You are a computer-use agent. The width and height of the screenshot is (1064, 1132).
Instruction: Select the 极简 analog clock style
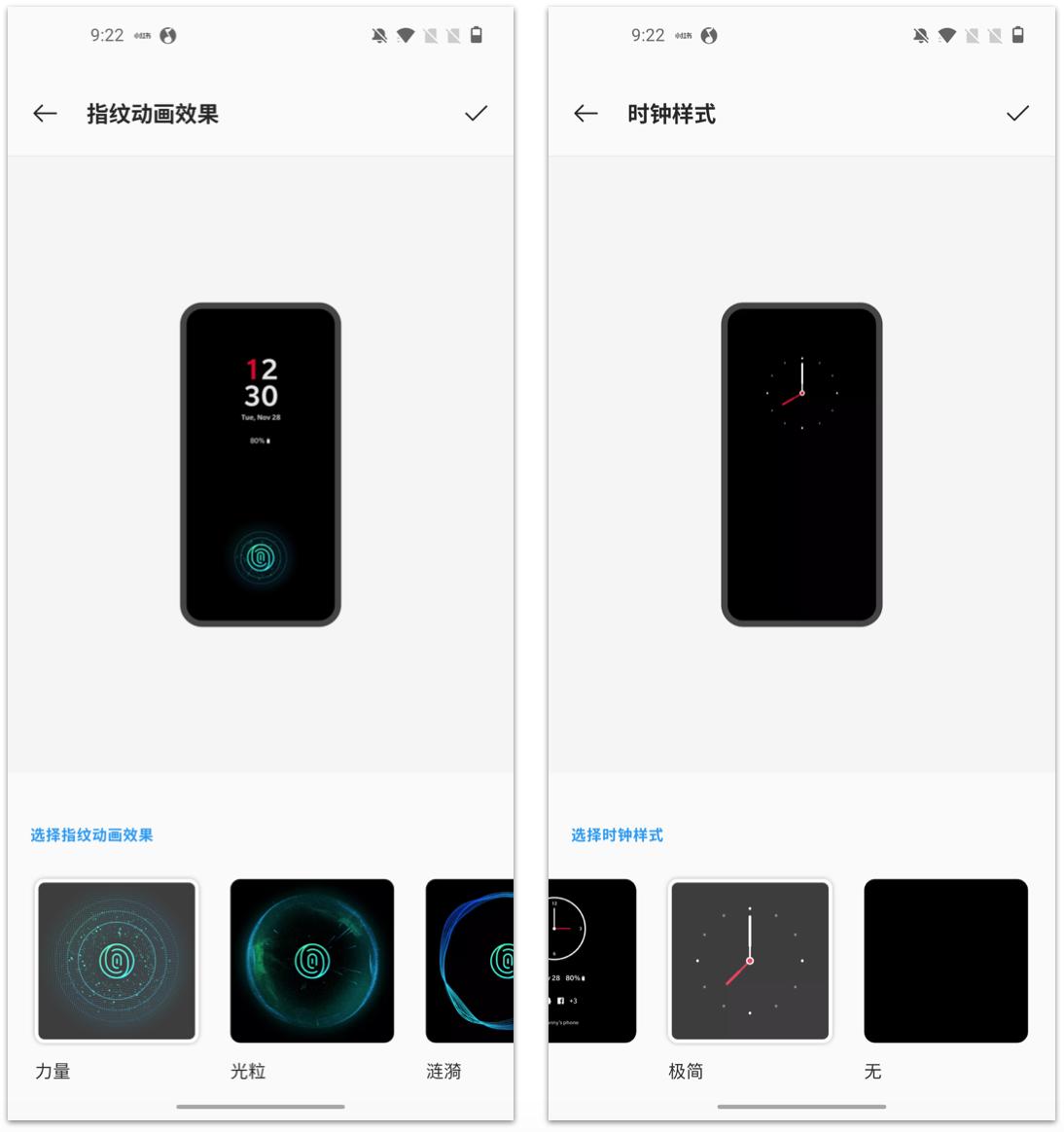point(750,960)
